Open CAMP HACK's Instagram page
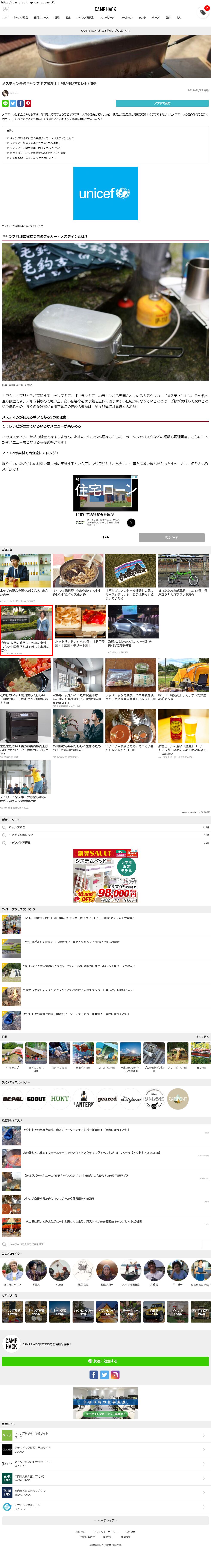This screenshot has width=211, height=1568. 115,1374
